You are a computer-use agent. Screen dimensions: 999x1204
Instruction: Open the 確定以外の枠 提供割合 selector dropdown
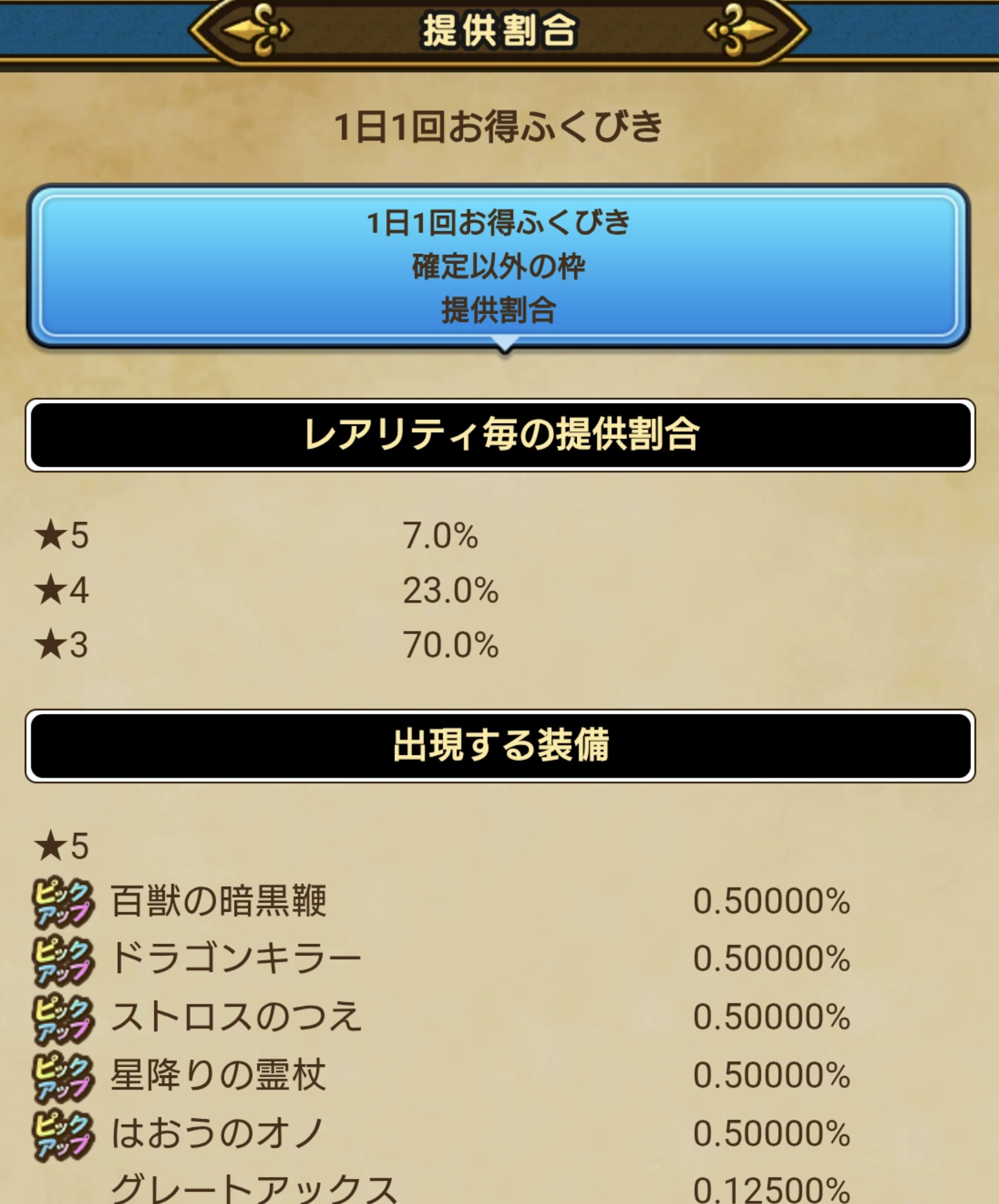coord(498,266)
